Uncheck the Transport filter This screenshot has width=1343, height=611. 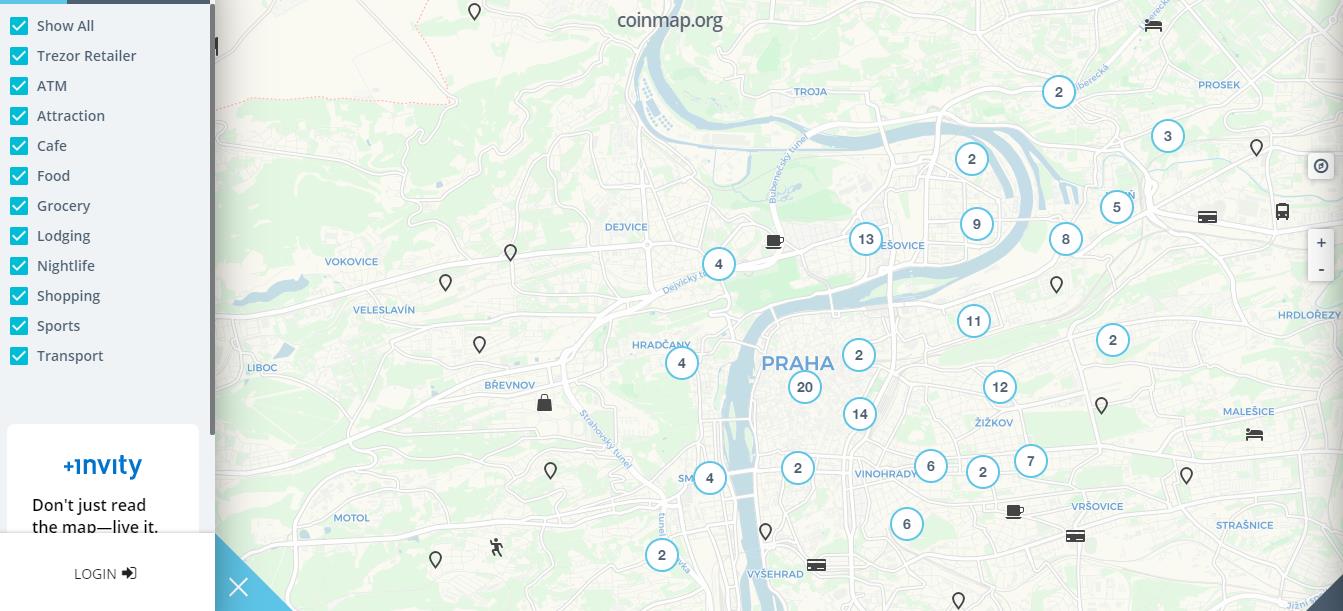(19, 356)
